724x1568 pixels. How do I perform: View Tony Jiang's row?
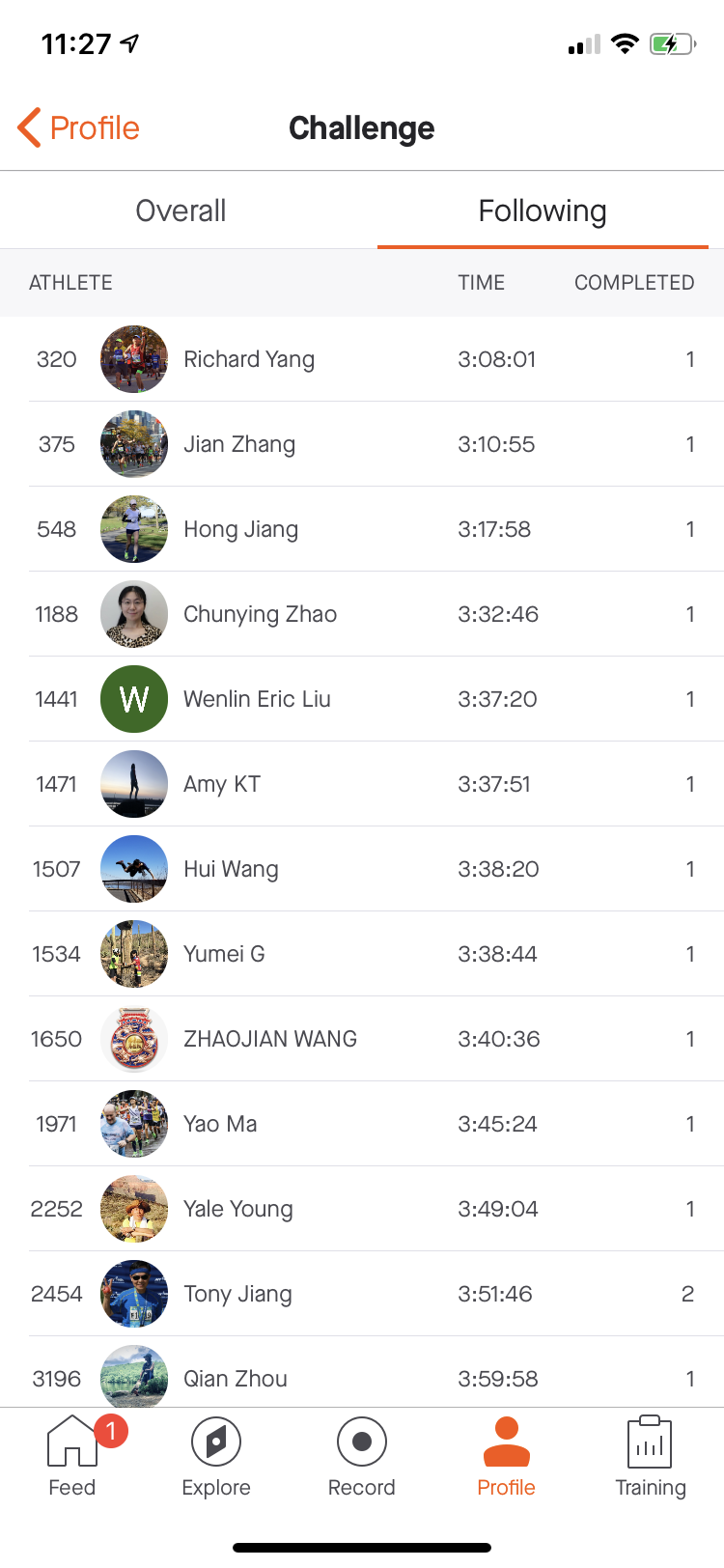tap(362, 1294)
